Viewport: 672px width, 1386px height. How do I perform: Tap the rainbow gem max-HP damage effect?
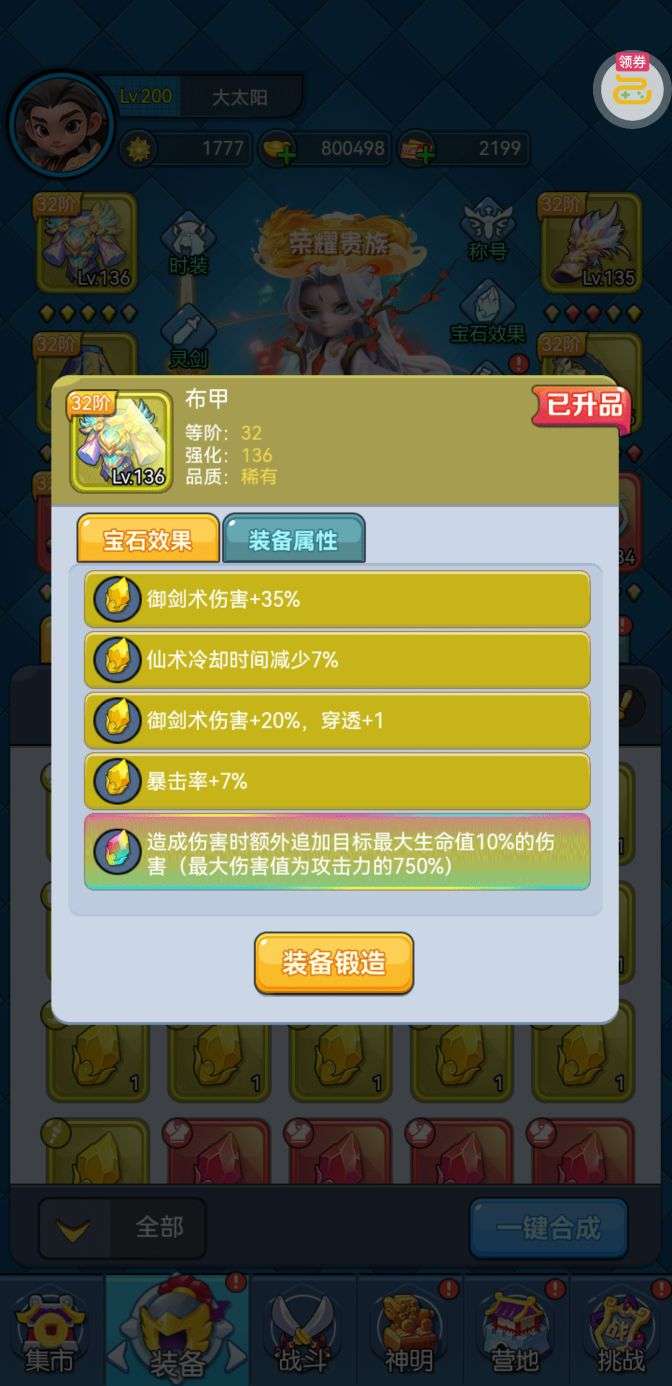[x=337, y=852]
